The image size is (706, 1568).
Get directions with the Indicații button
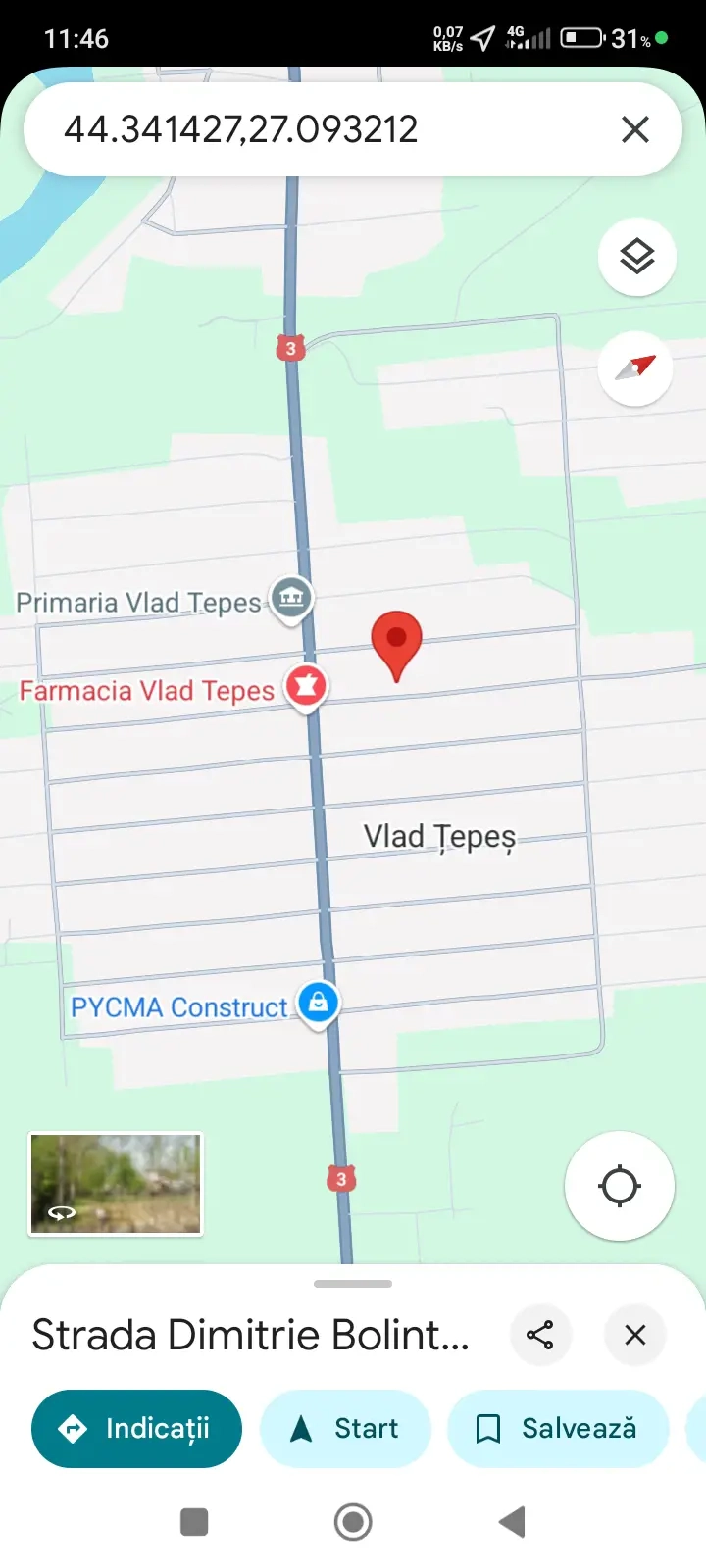tap(136, 1429)
